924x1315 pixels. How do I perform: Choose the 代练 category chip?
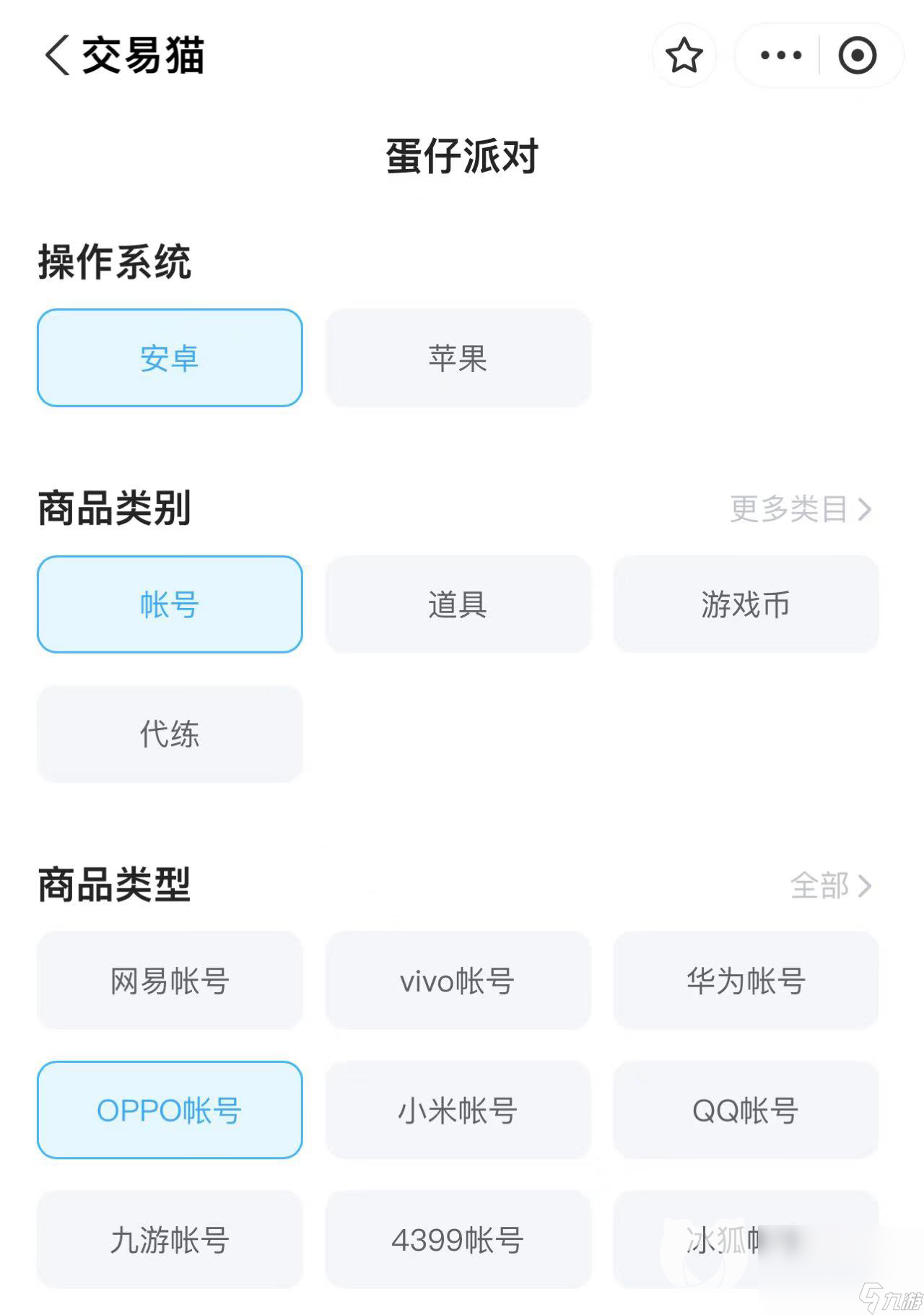click(170, 734)
